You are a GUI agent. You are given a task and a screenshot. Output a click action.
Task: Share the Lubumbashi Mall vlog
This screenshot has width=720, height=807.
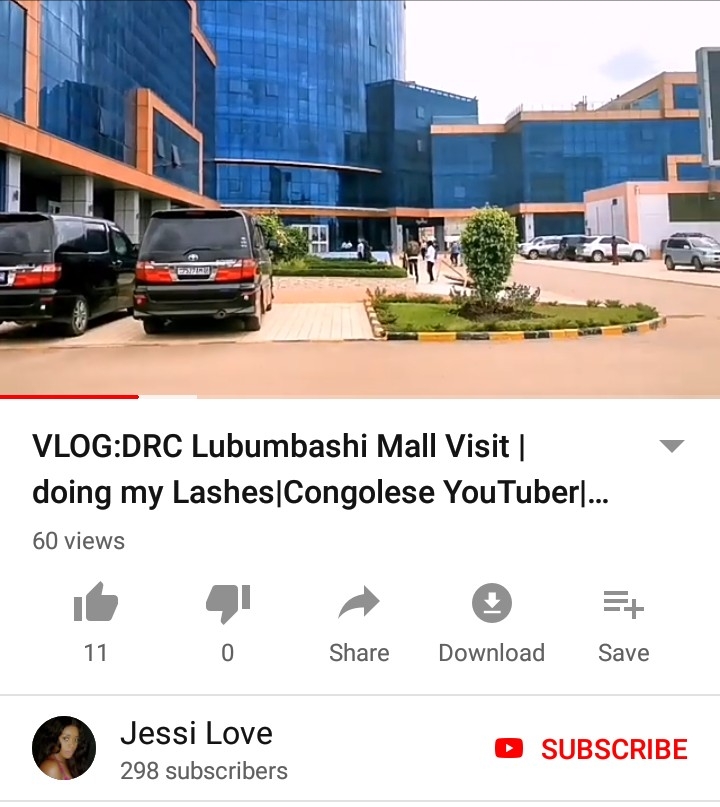[359, 604]
